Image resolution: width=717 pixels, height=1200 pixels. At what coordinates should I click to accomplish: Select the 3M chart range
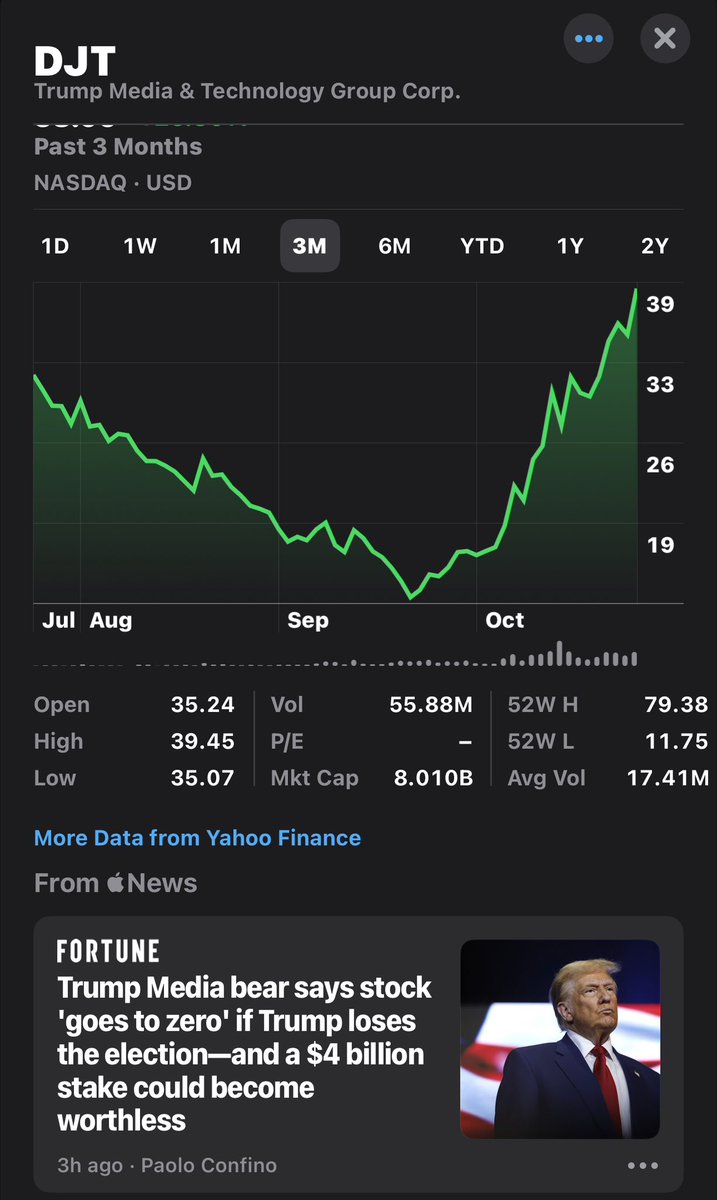point(310,246)
